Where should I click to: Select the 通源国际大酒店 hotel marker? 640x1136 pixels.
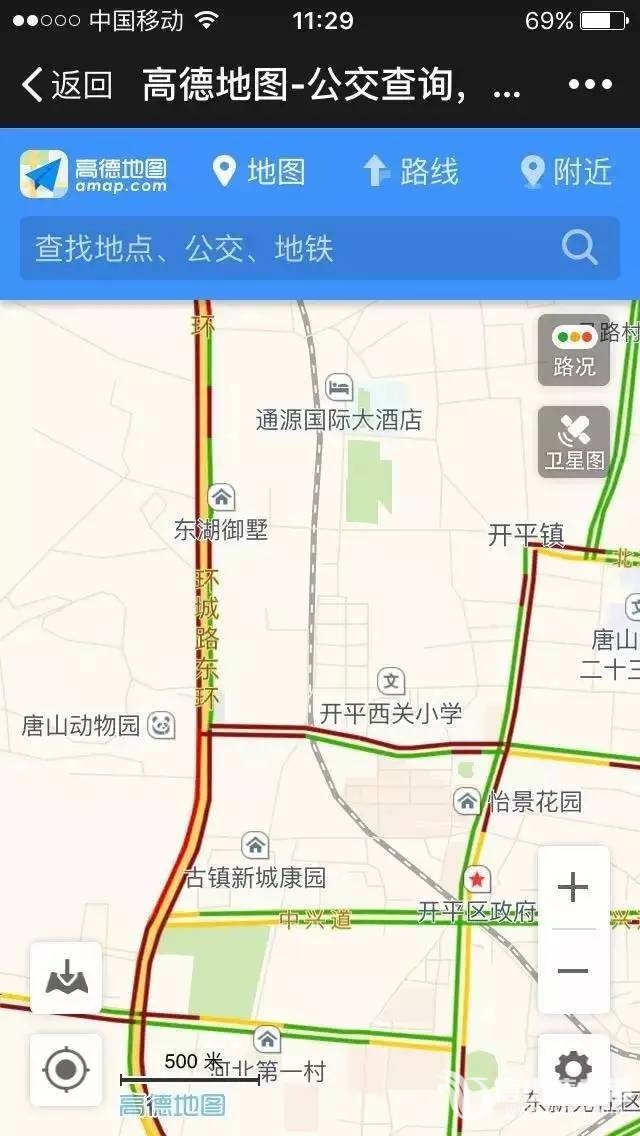[x=339, y=387]
